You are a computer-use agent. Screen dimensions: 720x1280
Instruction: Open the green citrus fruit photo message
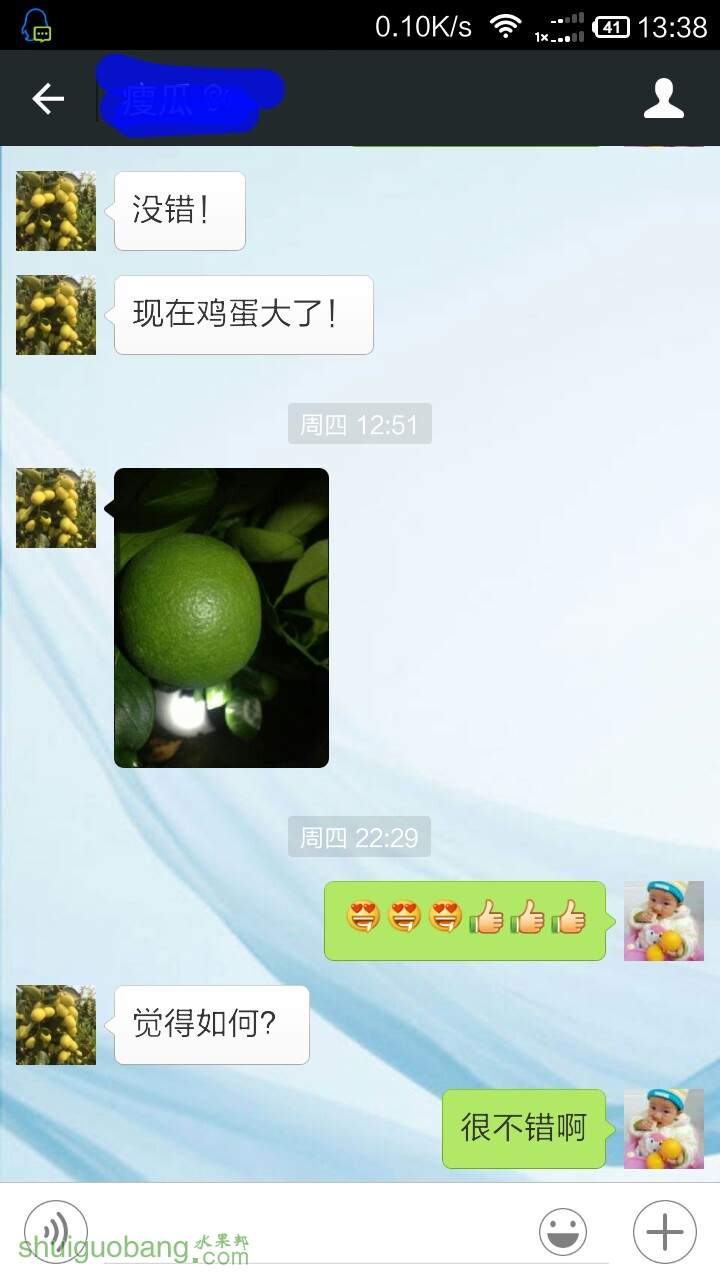point(221,617)
